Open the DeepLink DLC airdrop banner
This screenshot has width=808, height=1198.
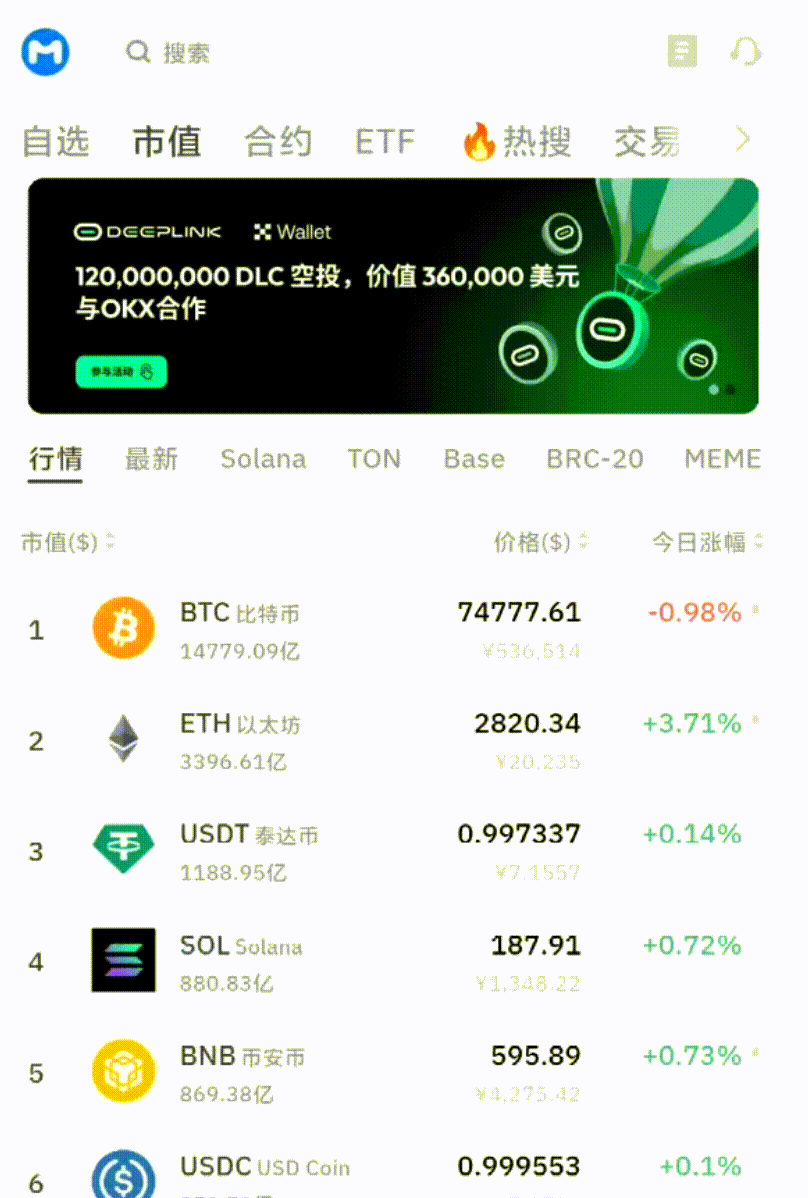393,296
